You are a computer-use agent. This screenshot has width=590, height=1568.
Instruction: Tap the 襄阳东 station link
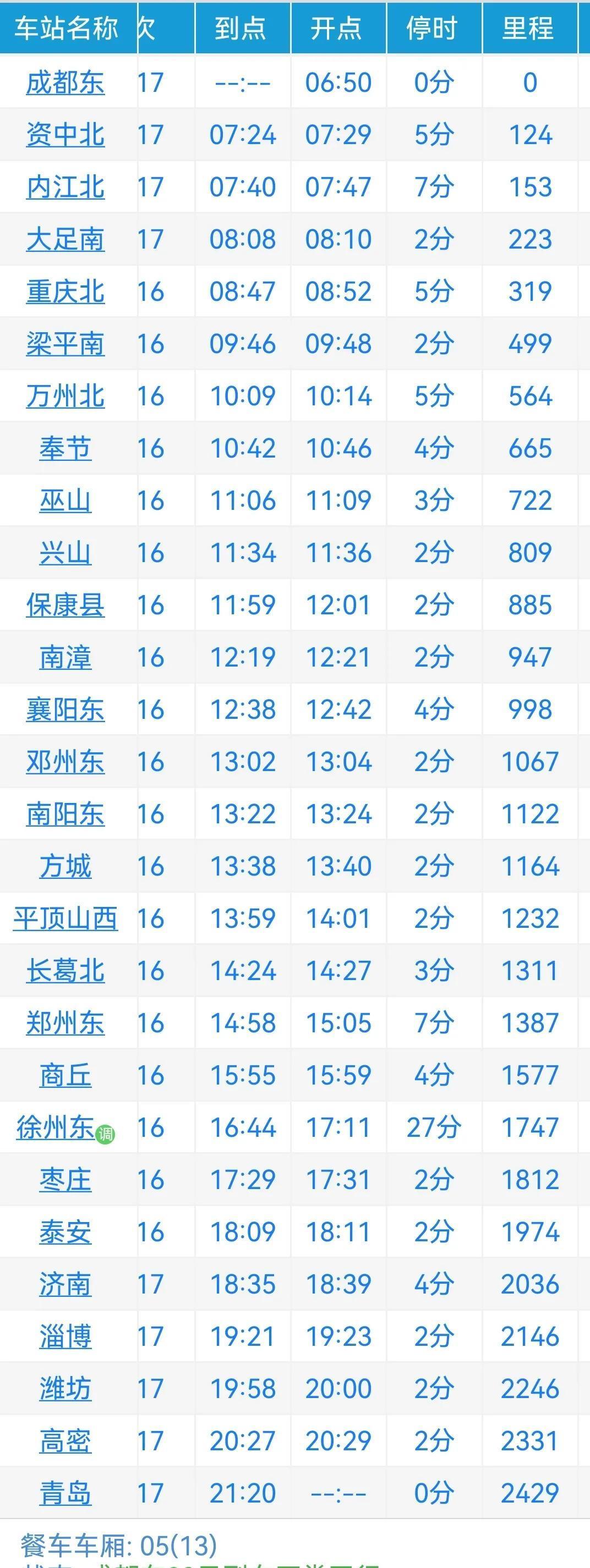pyautogui.click(x=65, y=709)
